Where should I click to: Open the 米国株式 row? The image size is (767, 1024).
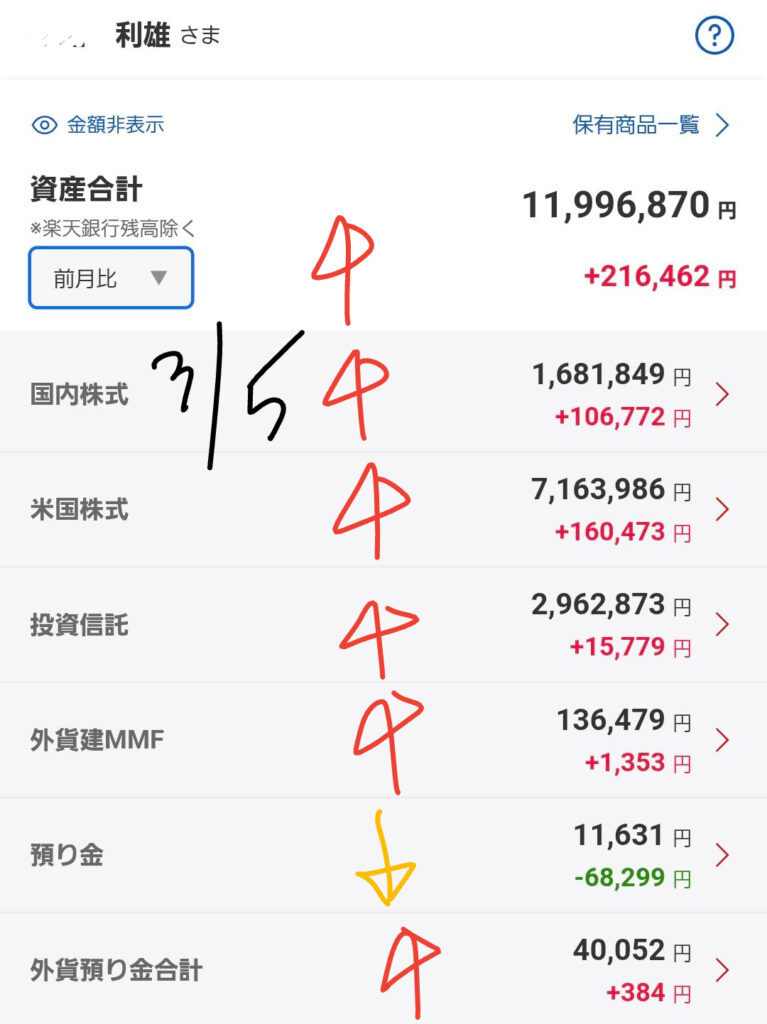[383, 509]
